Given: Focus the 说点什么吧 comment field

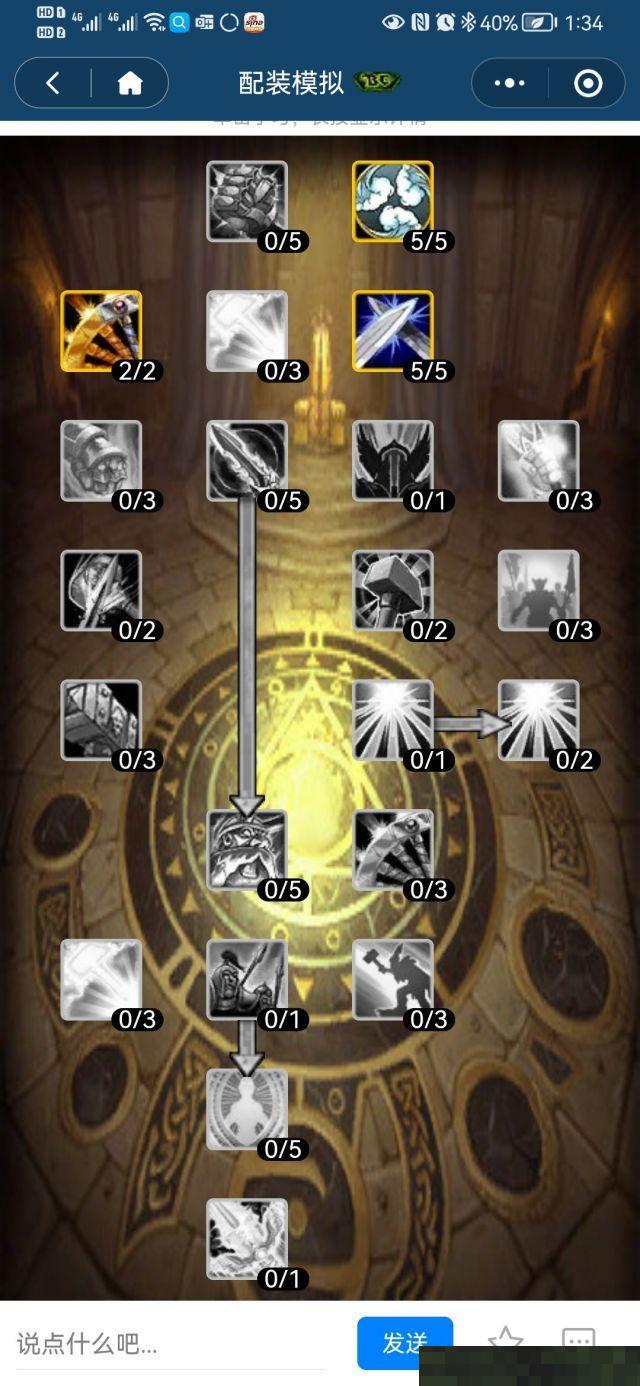Looking at the screenshot, I should pos(170,1344).
